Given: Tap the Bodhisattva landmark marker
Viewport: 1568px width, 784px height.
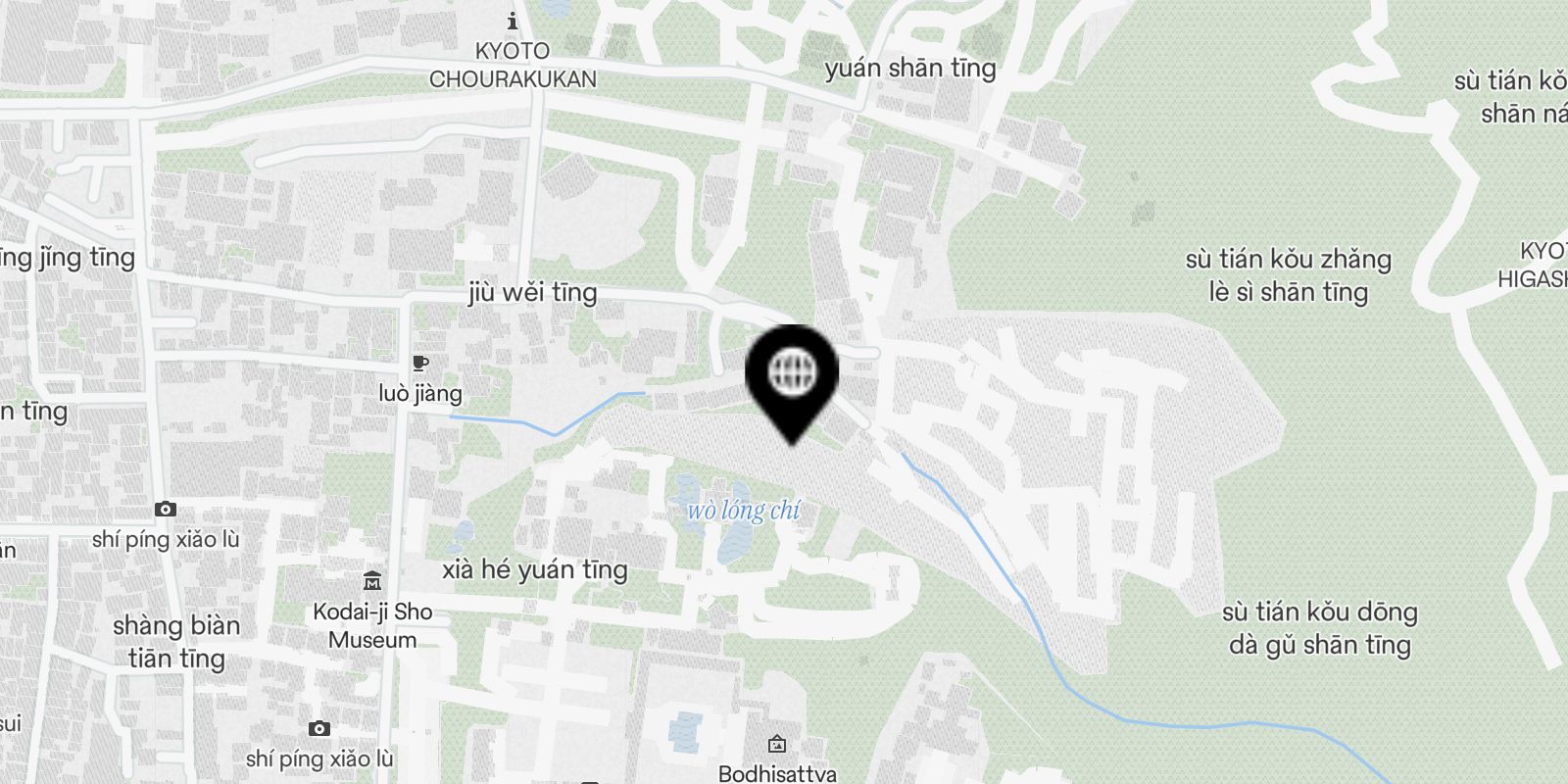Looking at the screenshot, I should [777, 744].
